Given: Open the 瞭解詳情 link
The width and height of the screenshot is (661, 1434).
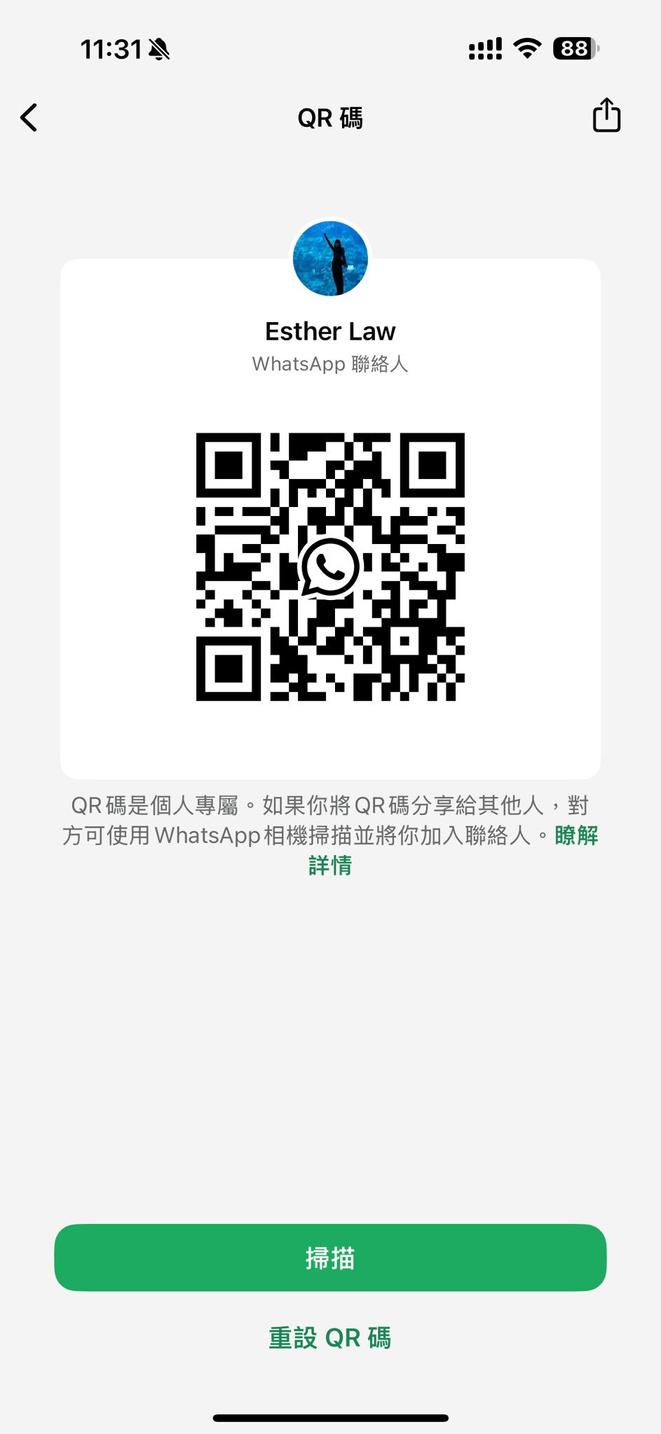Looking at the screenshot, I should 576,835.
